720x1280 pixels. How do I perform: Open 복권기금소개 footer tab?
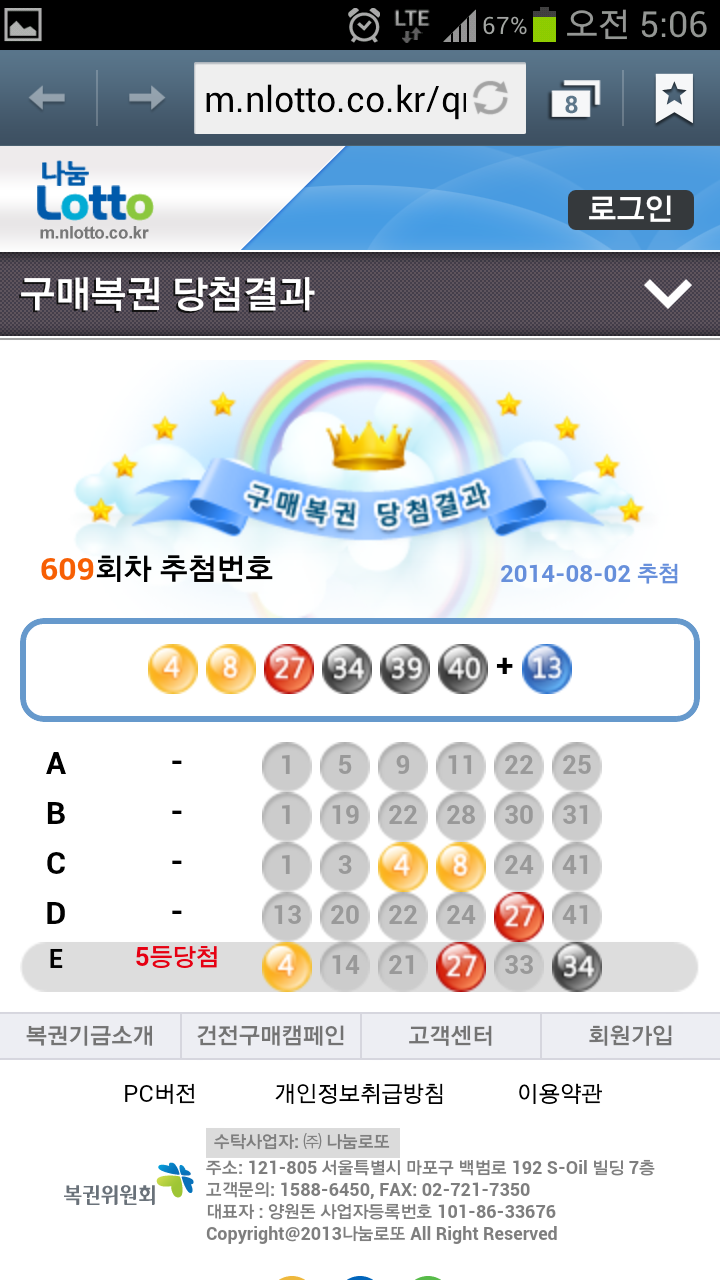pos(90,1036)
